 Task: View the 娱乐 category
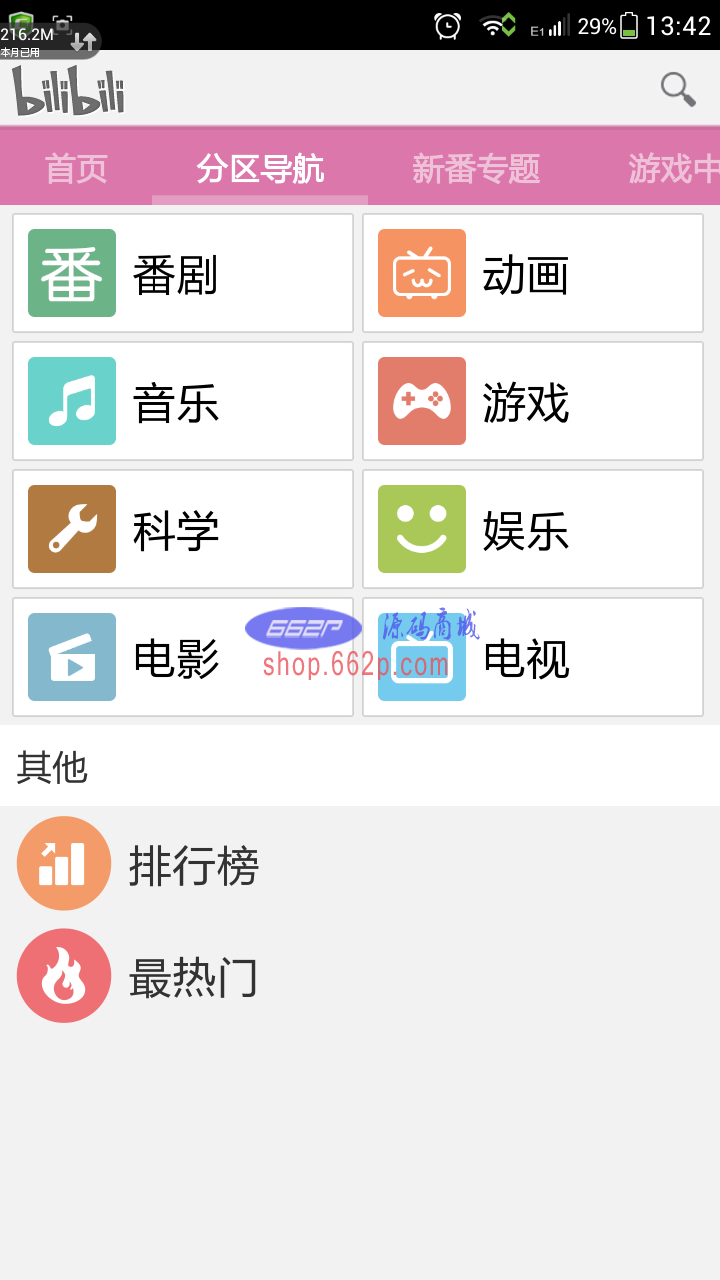click(533, 530)
